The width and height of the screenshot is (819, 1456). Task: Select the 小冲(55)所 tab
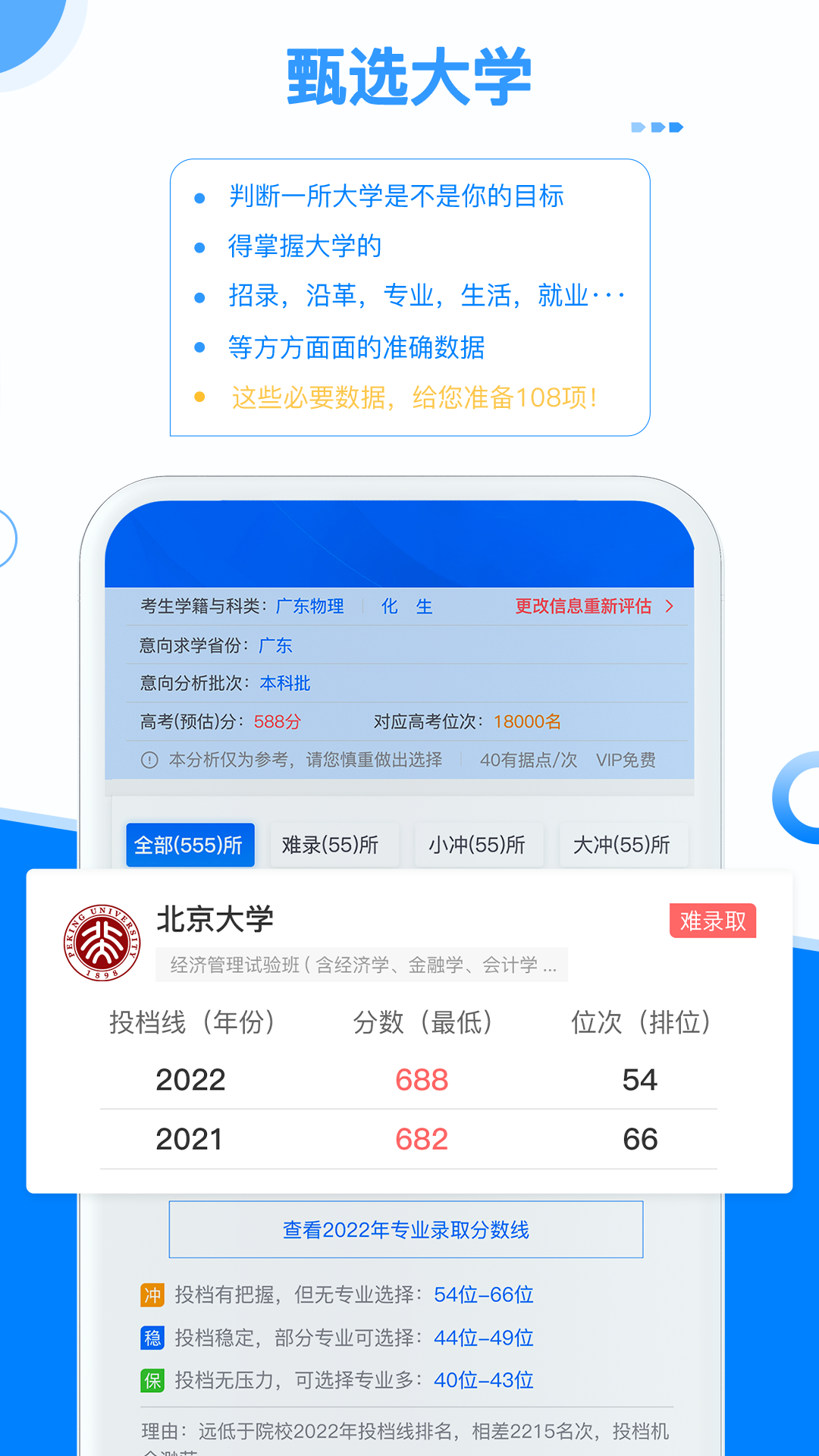479,845
